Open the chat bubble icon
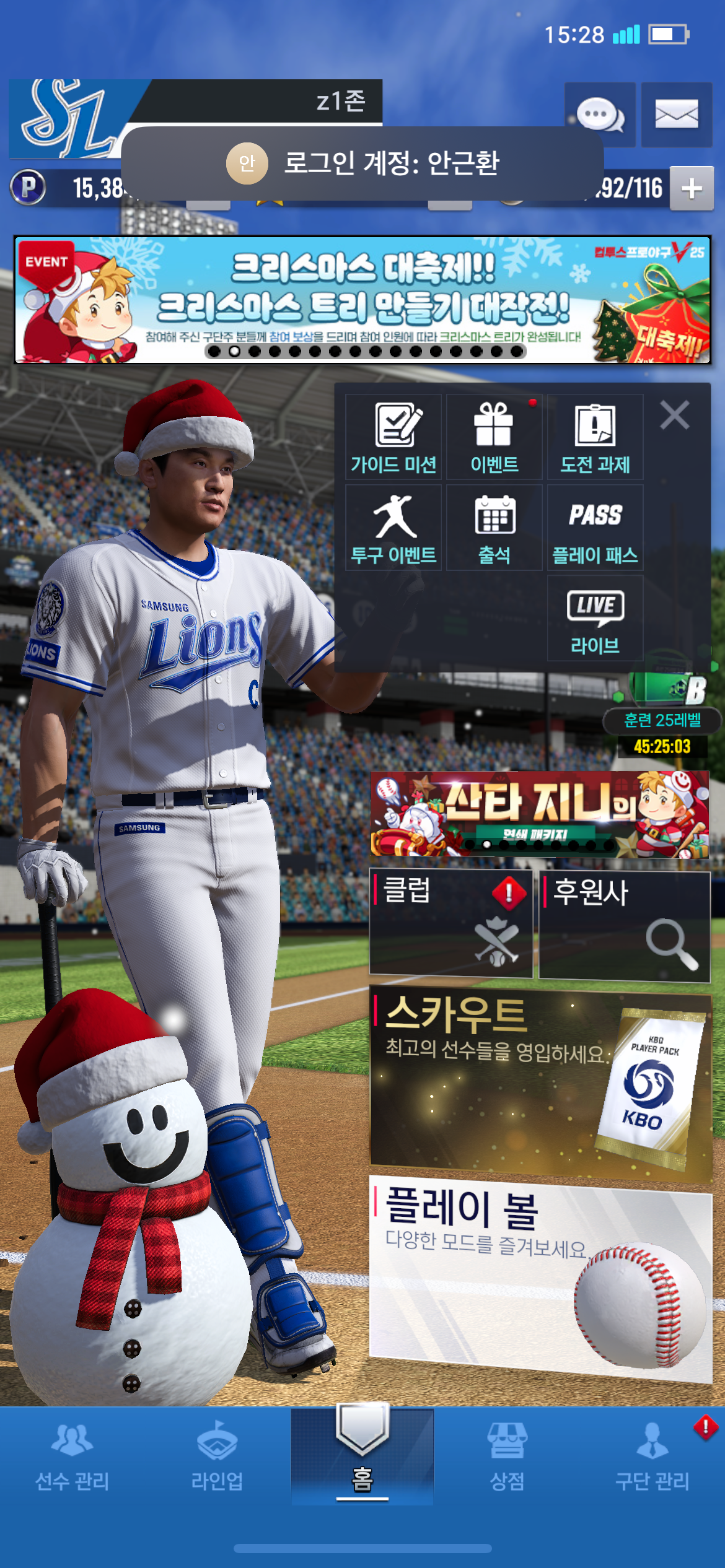The width and height of the screenshot is (725, 1568). point(599,115)
